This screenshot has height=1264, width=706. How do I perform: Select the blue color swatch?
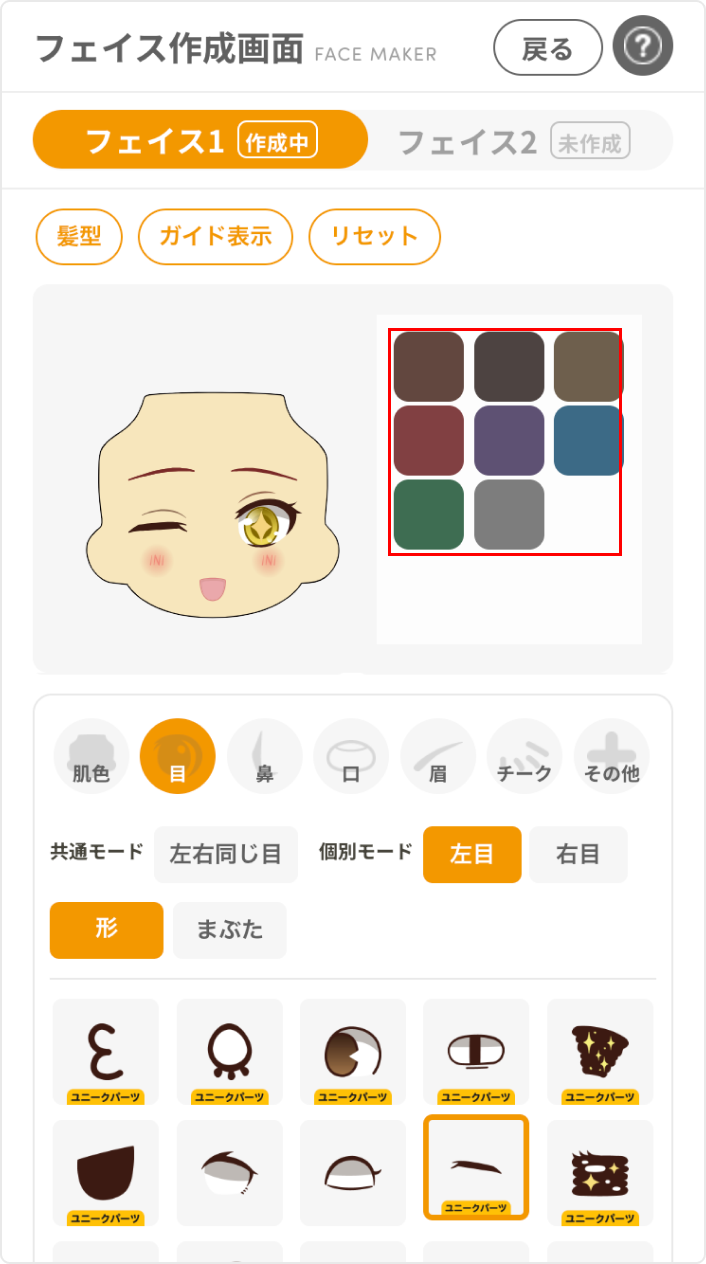click(589, 440)
